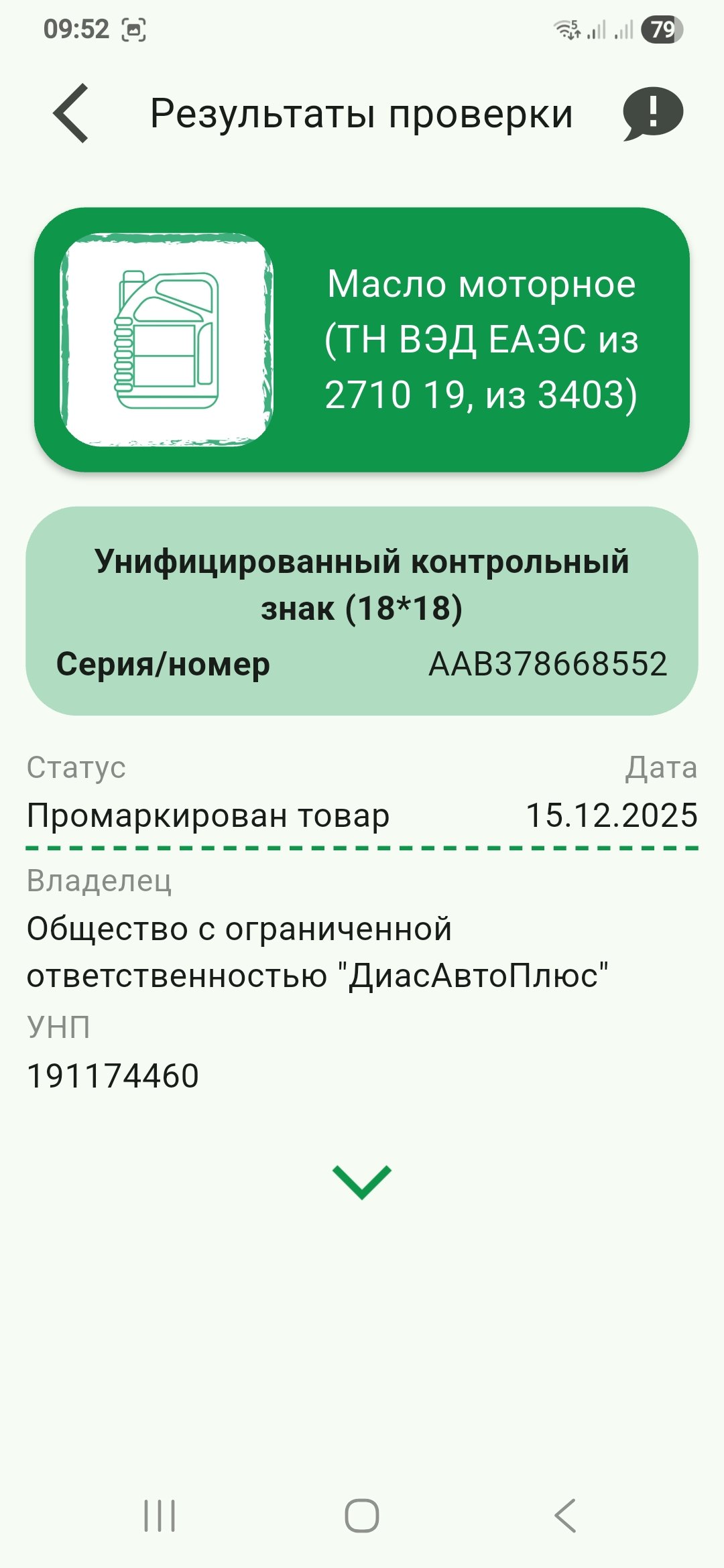
Task: Open recent apps in navigation bar
Action: click(160, 1516)
